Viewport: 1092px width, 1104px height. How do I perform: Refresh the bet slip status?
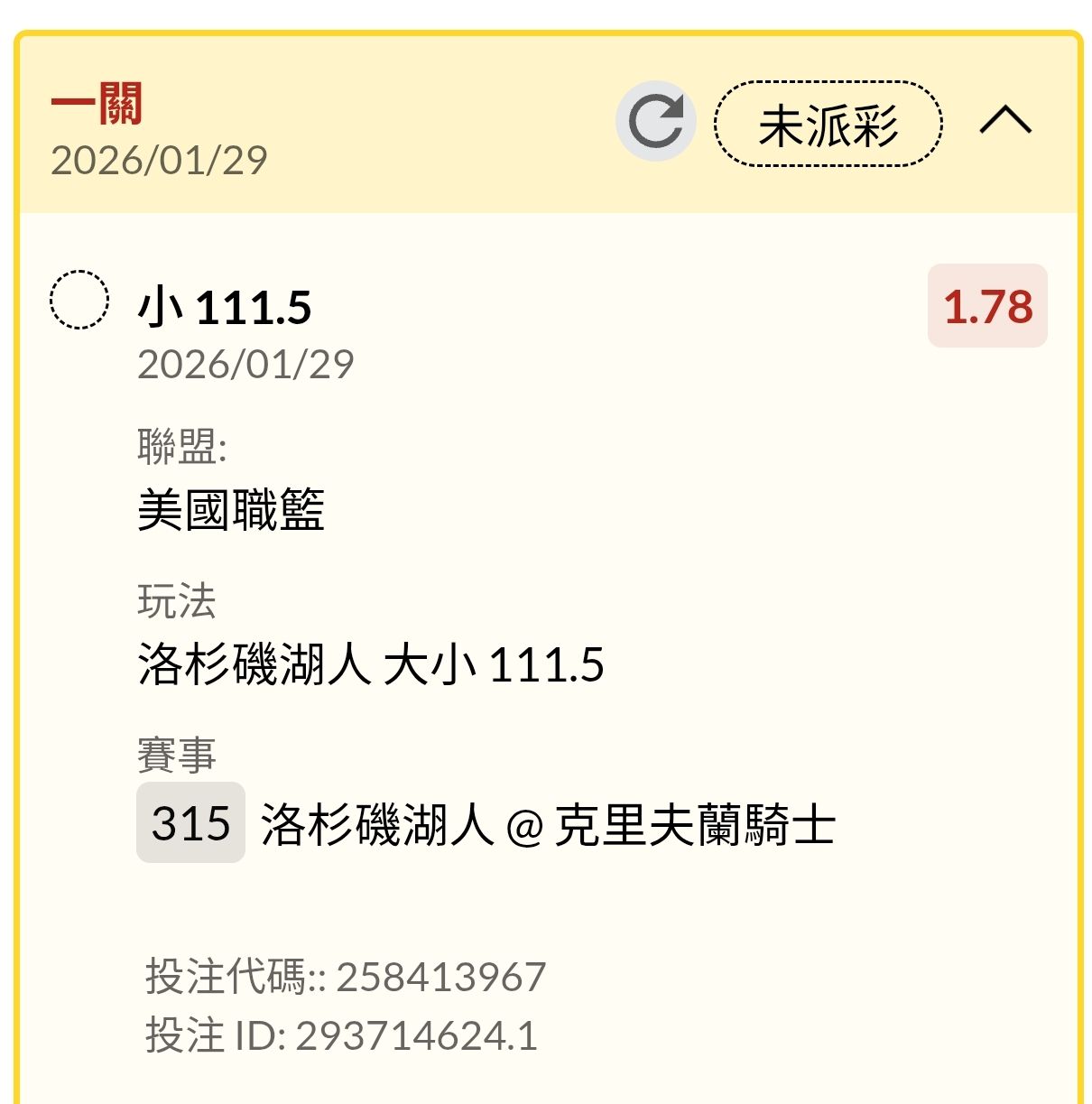click(655, 122)
